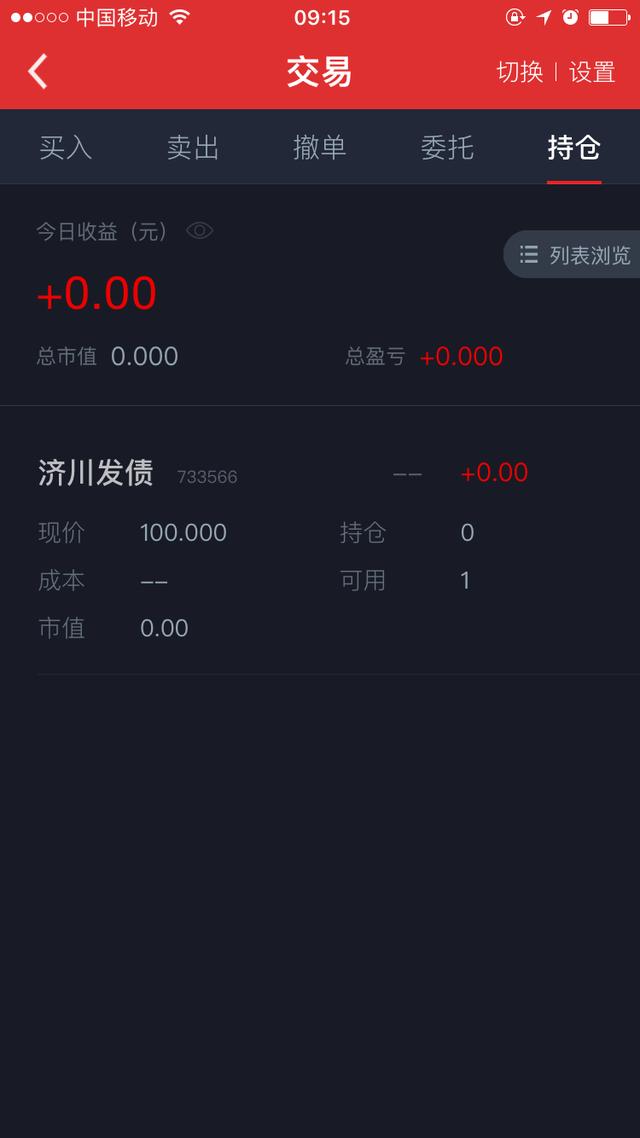640x1138 pixels.
Task: Open the 济川发债 holding details
Action: tap(96, 473)
